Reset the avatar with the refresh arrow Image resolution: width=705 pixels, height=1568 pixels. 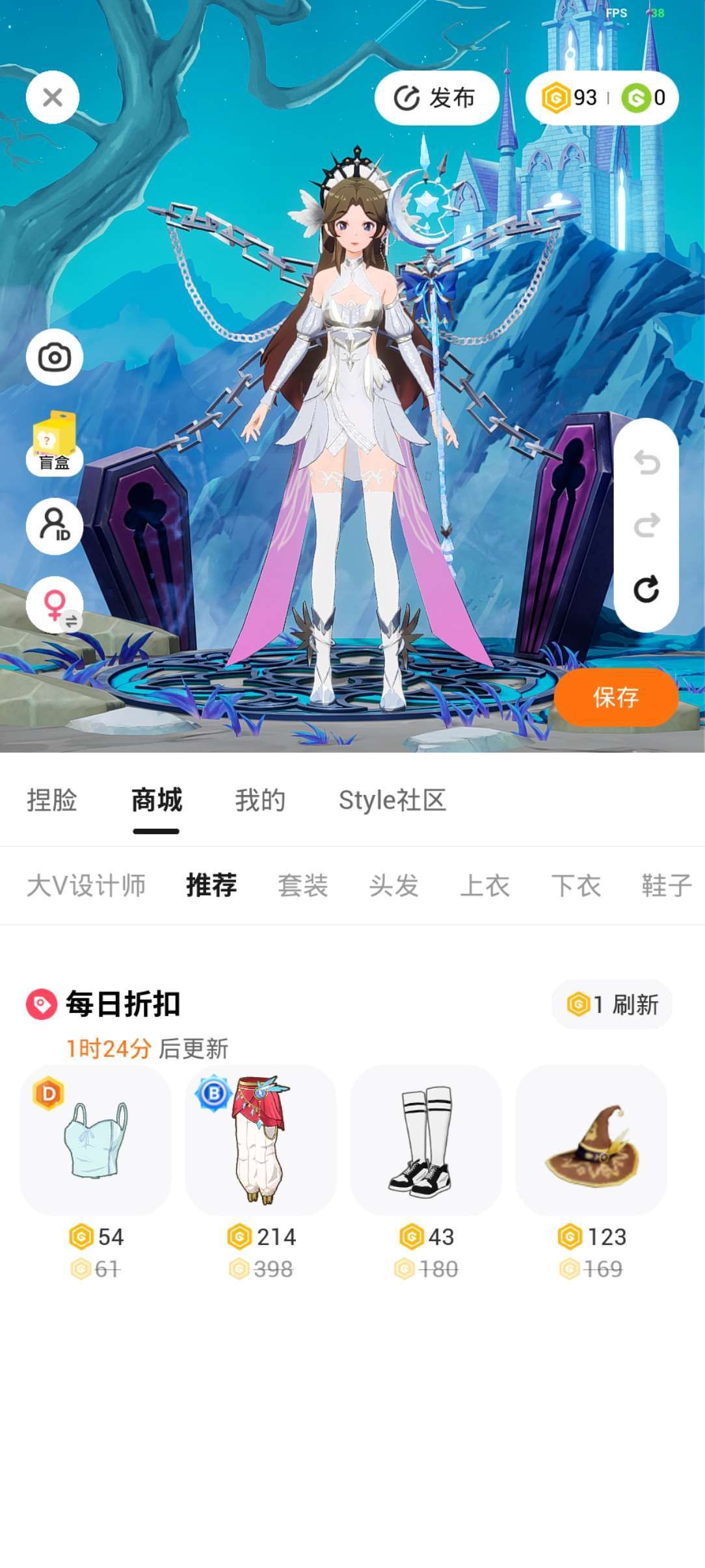[646, 589]
